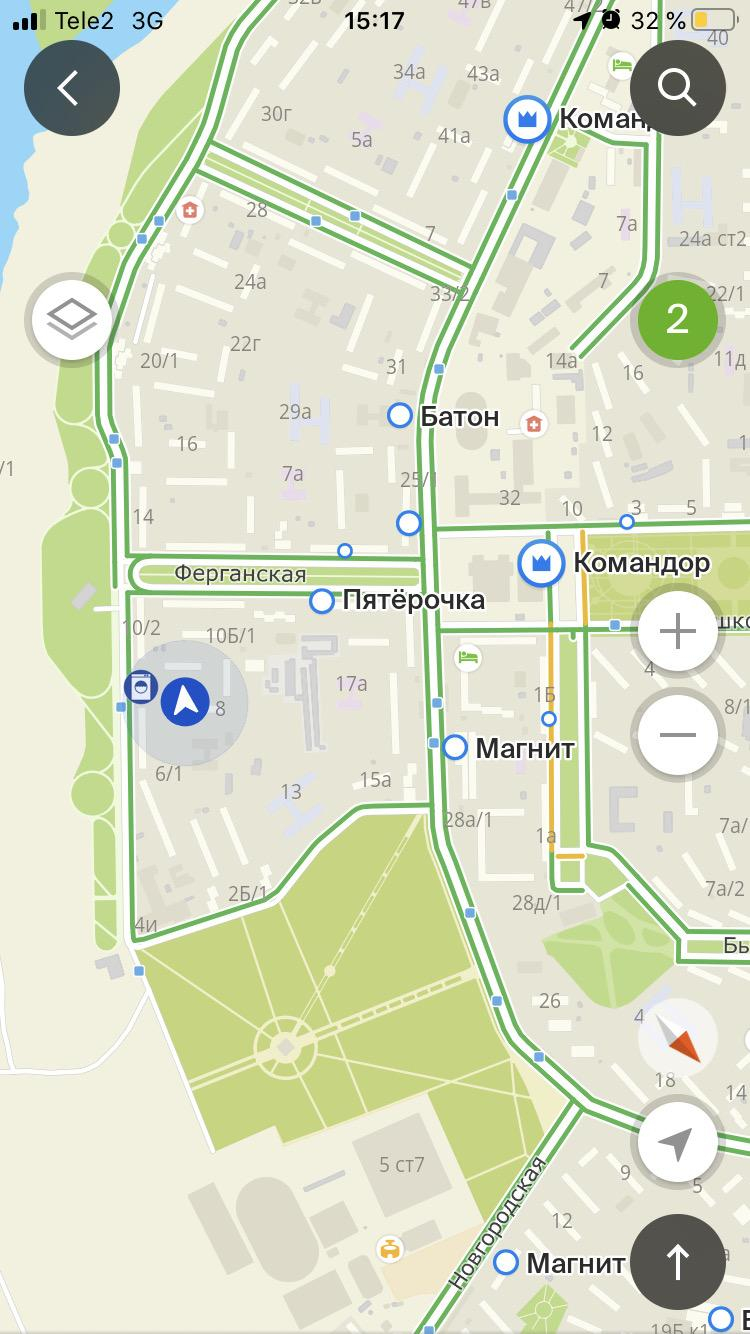750x1334 pixels.
Task: Center map on my location
Action: click(x=677, y=1141)
